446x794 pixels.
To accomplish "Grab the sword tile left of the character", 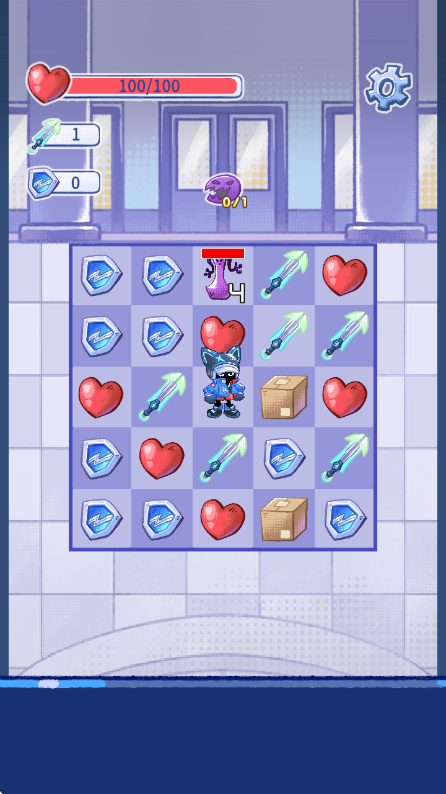I will coord(162,396).
